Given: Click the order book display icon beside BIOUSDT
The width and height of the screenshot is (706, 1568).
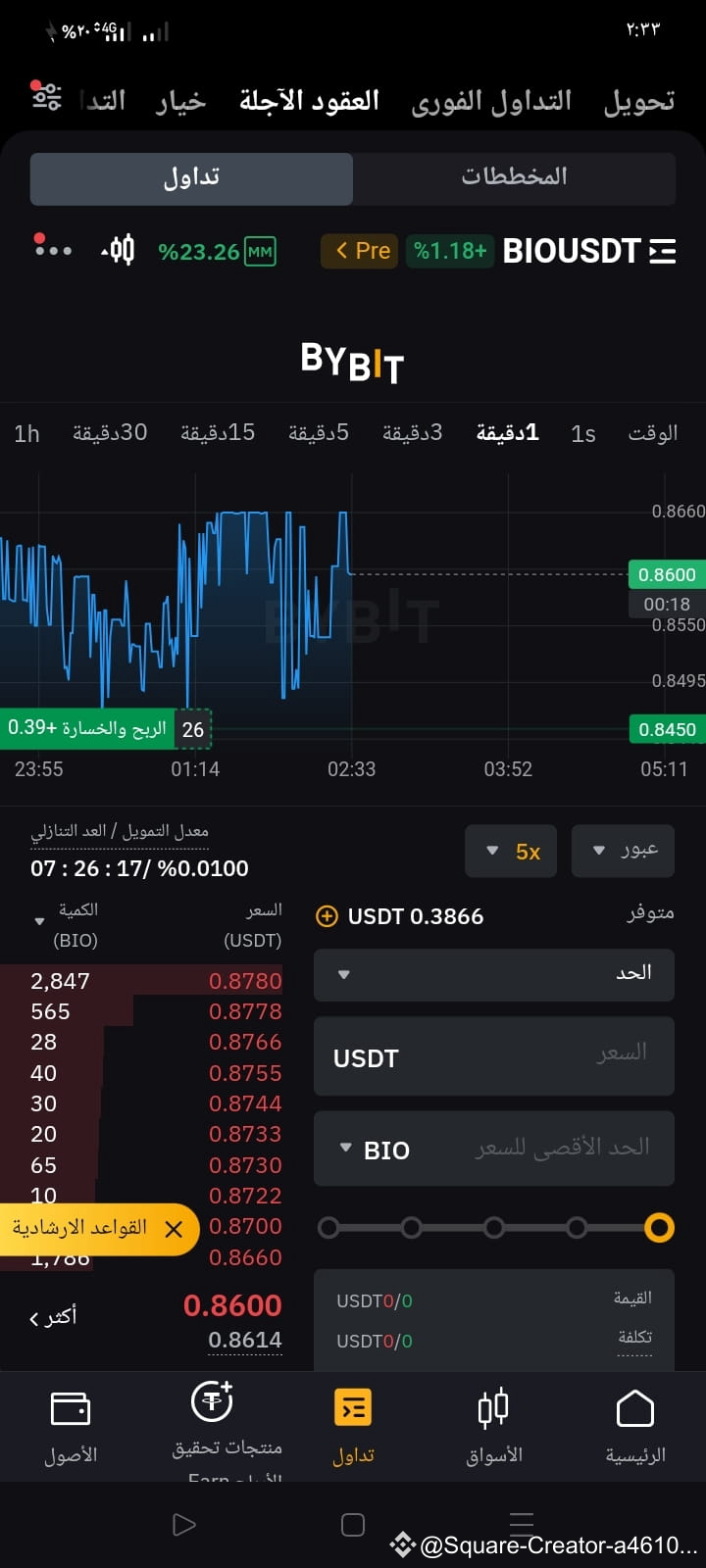Looking at the screenshot, I should click(x=665, y=251).
